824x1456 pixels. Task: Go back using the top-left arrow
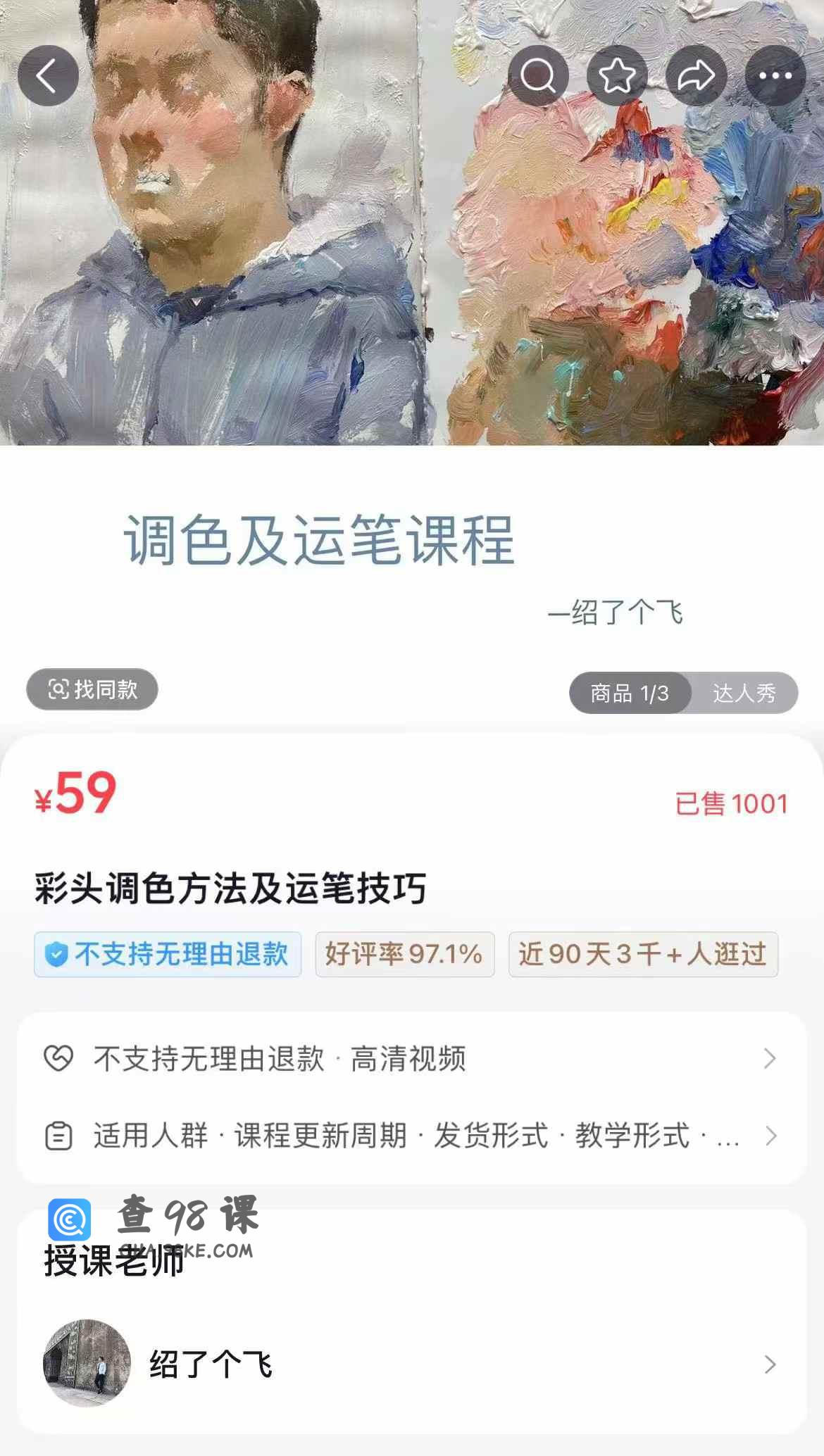[48, 76]
